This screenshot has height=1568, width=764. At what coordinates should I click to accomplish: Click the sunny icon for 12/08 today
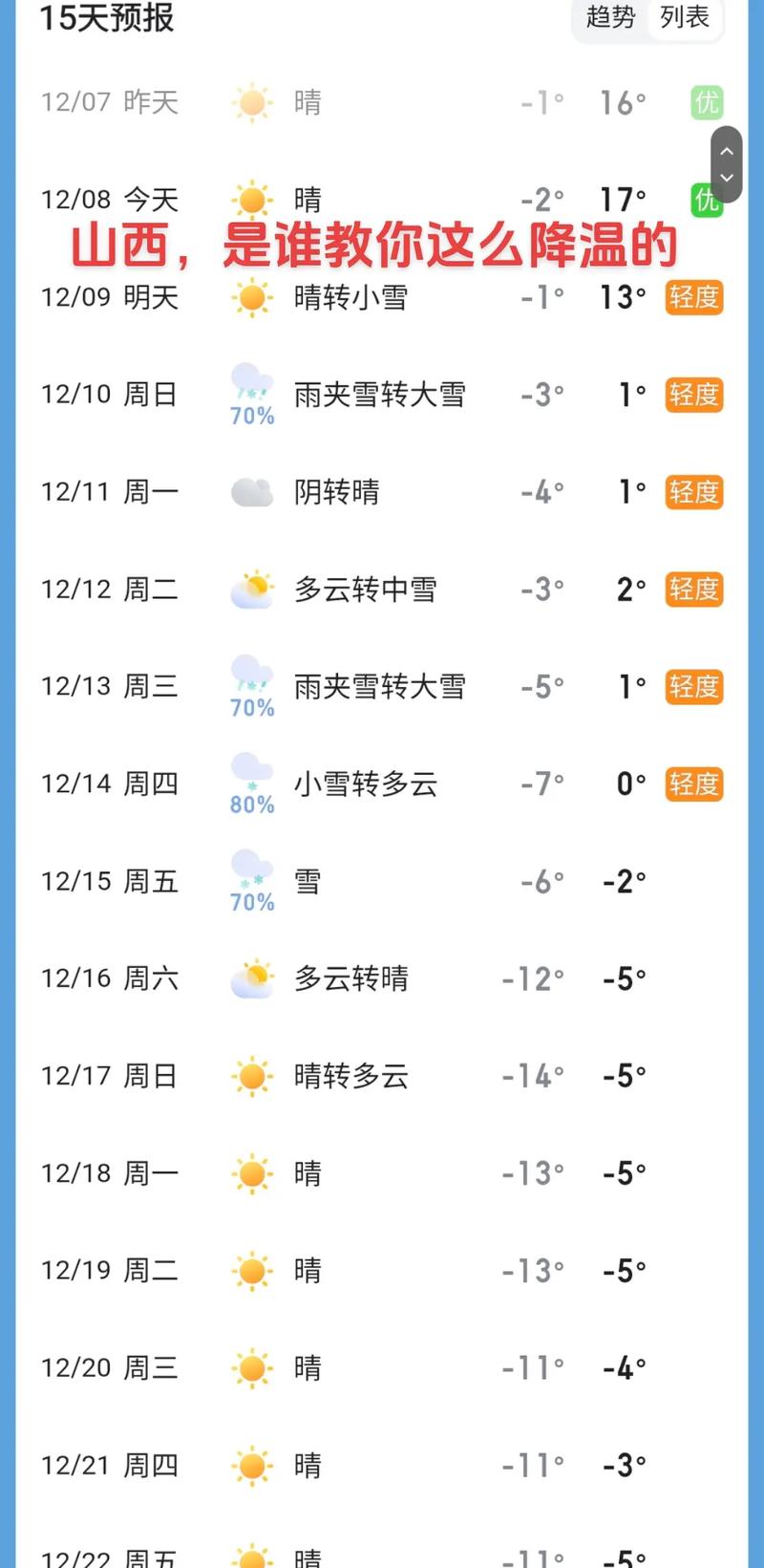[x=251, y=199]
